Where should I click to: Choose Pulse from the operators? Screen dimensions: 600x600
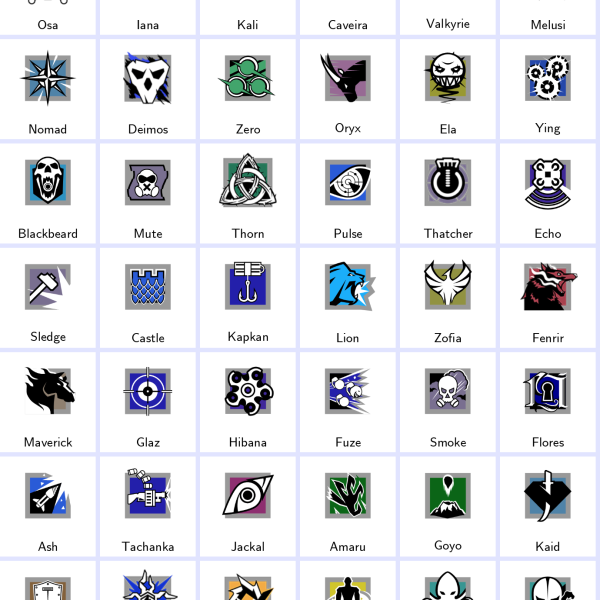point(348,192)
